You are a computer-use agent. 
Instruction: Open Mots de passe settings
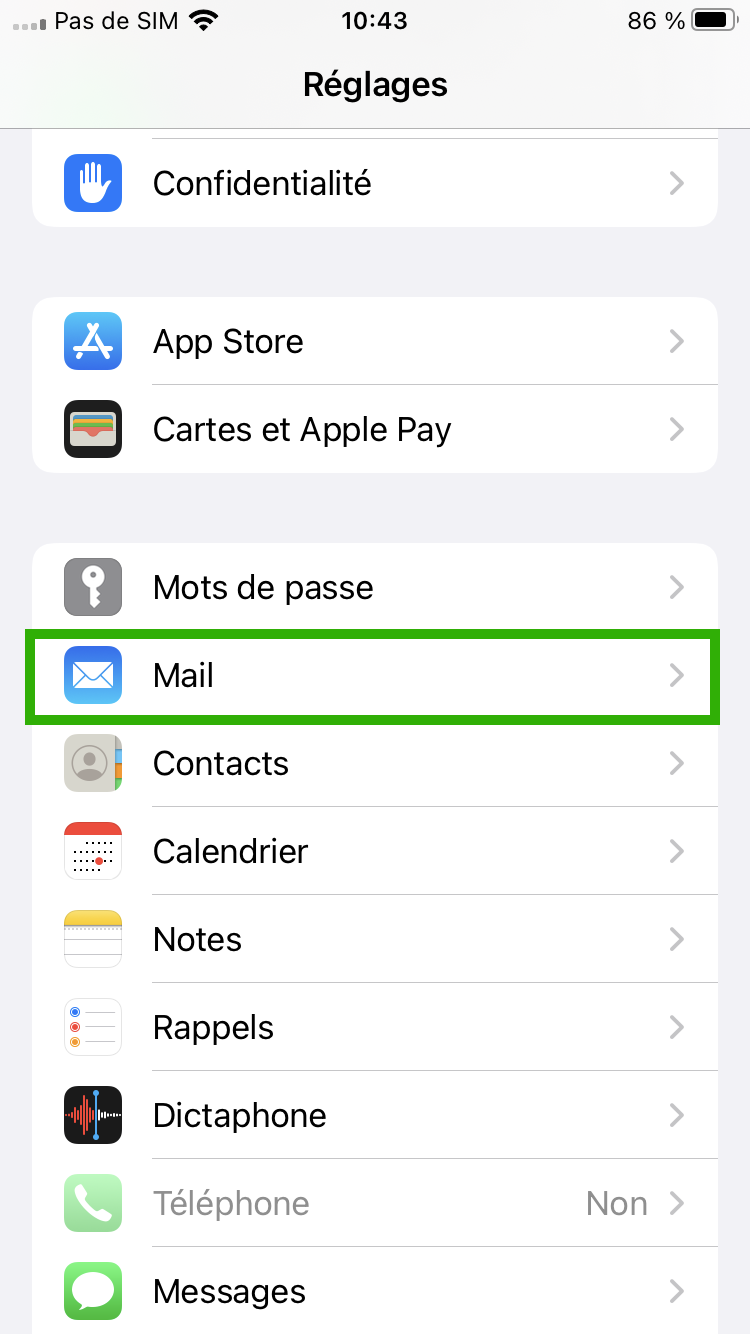point(375,587)
